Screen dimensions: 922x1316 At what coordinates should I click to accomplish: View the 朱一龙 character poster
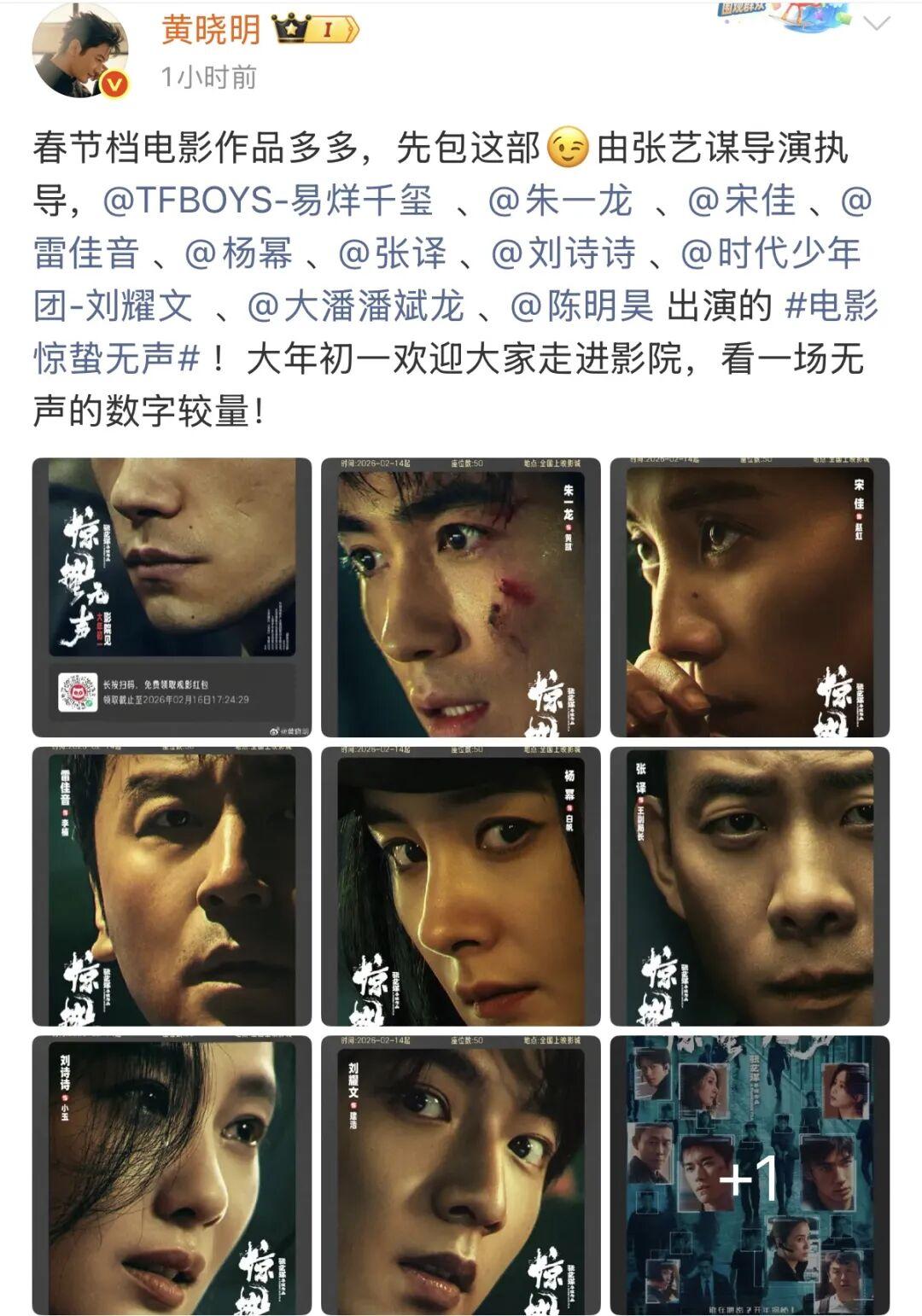point(460,597)
